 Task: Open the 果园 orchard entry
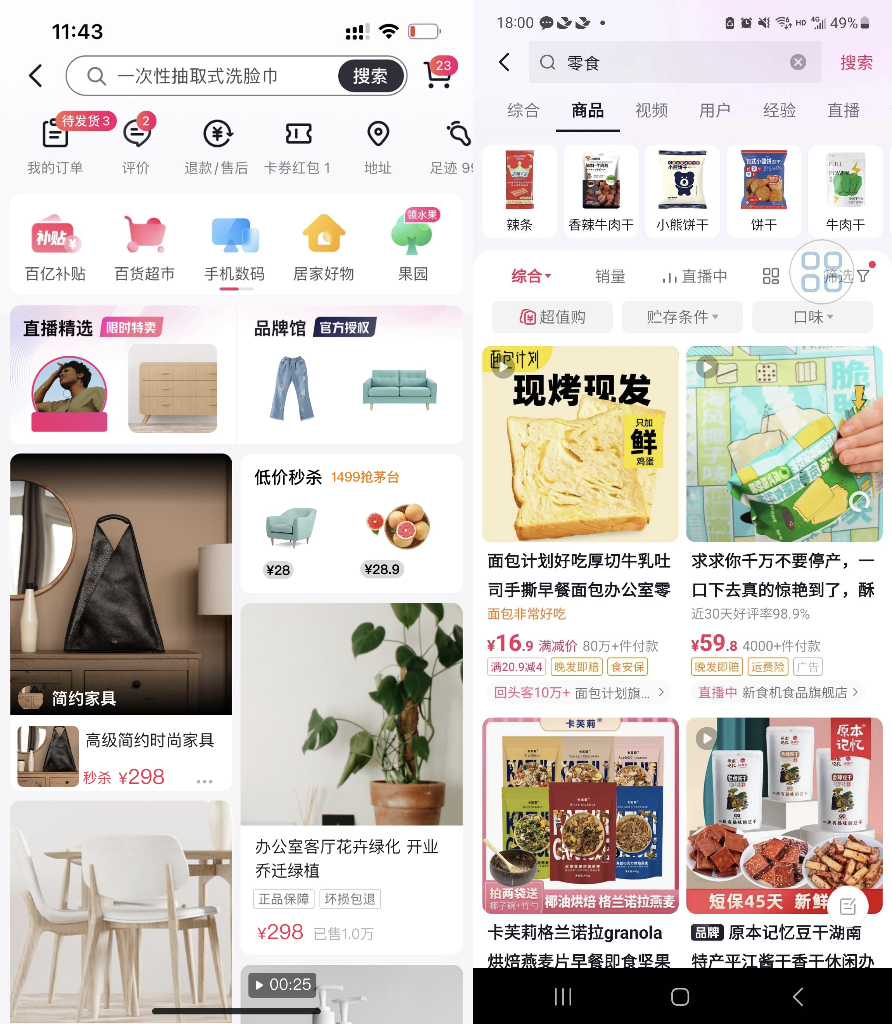point(413,248)
